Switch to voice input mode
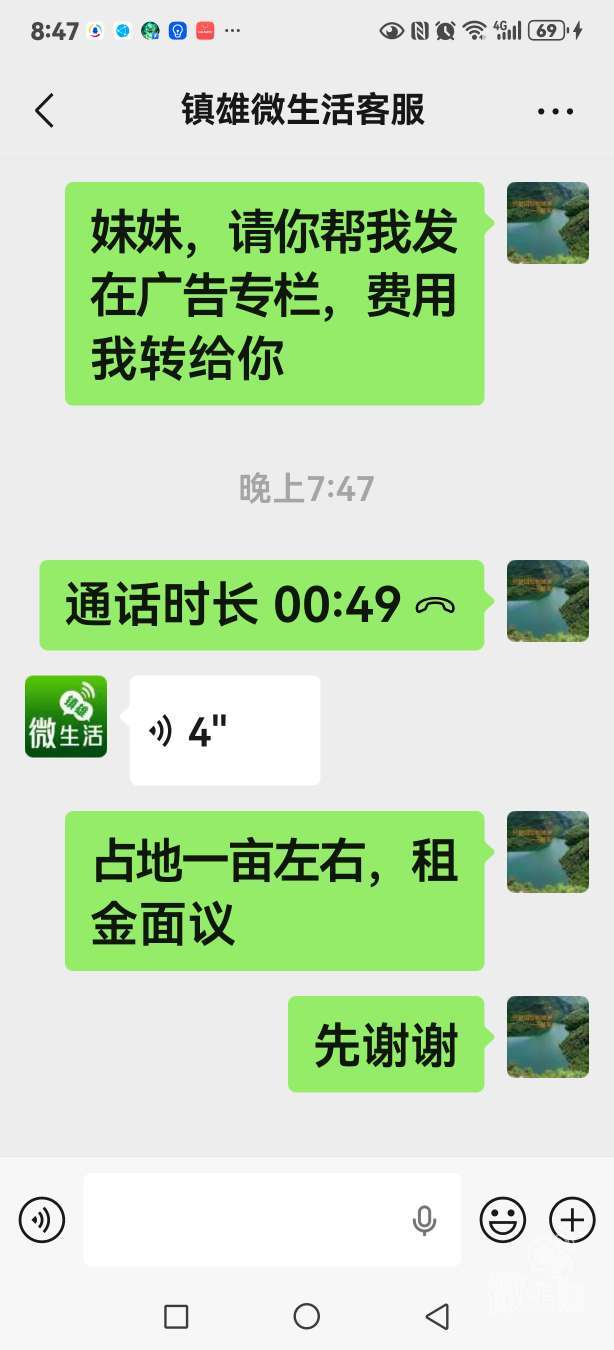The image size is (614, 1350). (42, 1220)
